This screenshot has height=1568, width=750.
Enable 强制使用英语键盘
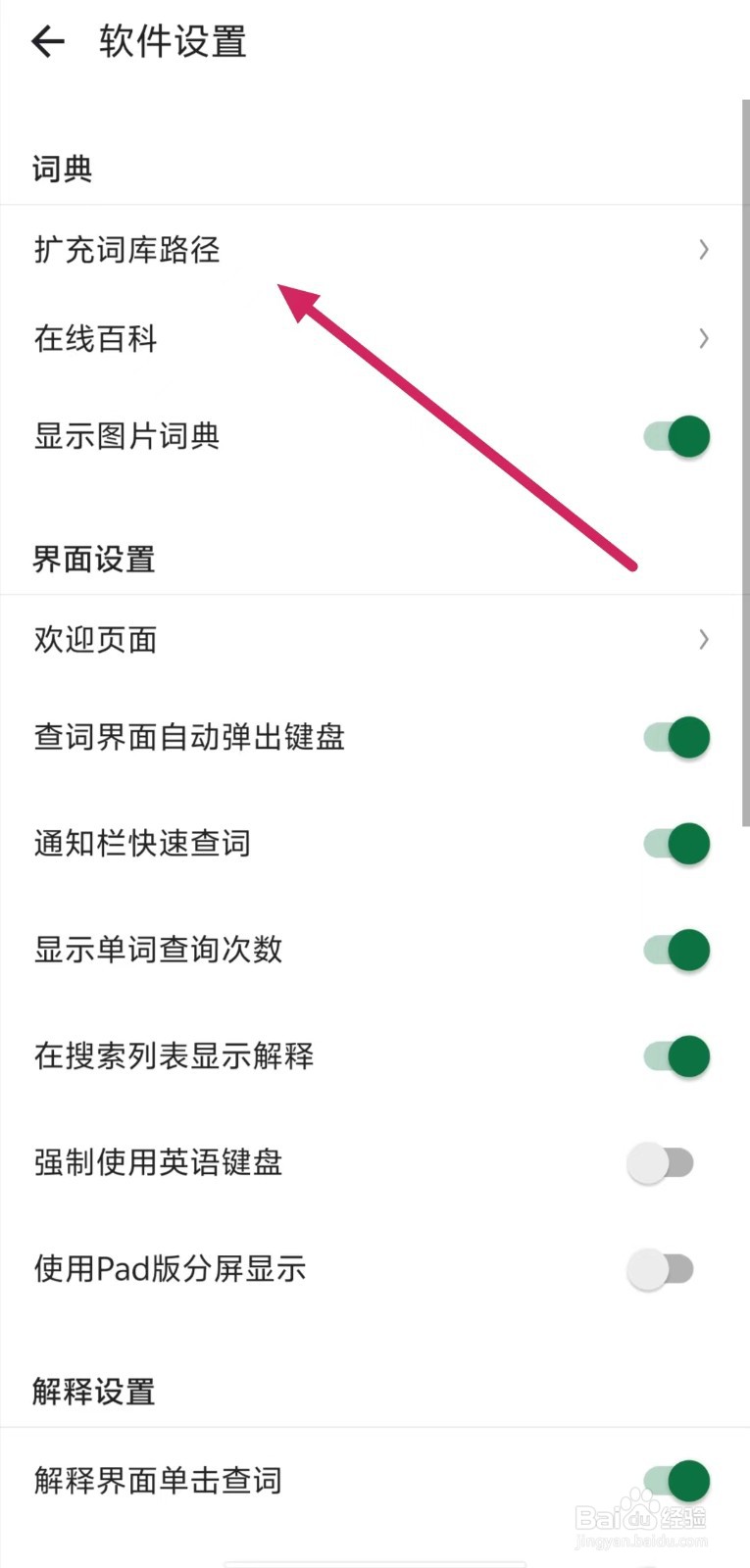click(660, 1162)
